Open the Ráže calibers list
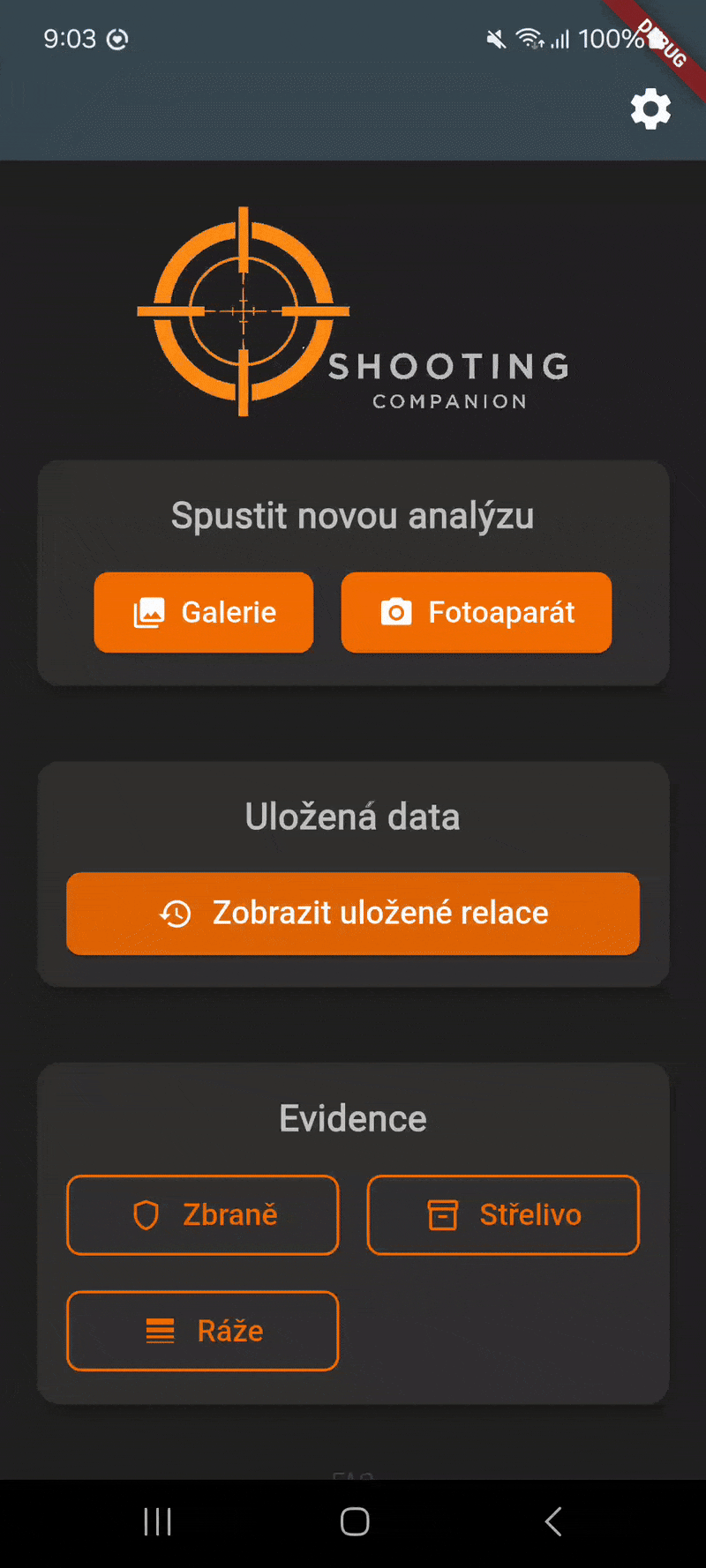This screenshot has width=706, height=1568. 202,1331
